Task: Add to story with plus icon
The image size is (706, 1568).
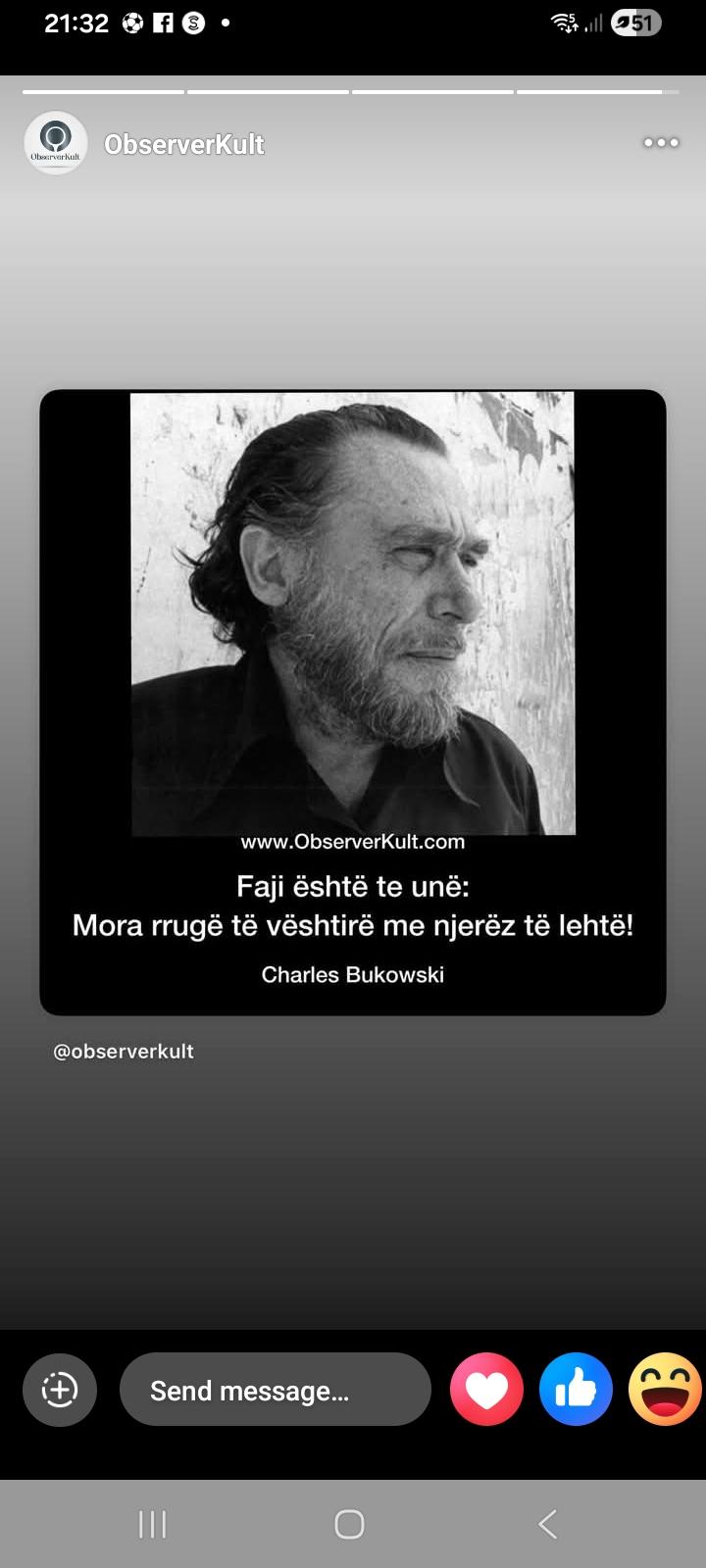Action: 60,1390
